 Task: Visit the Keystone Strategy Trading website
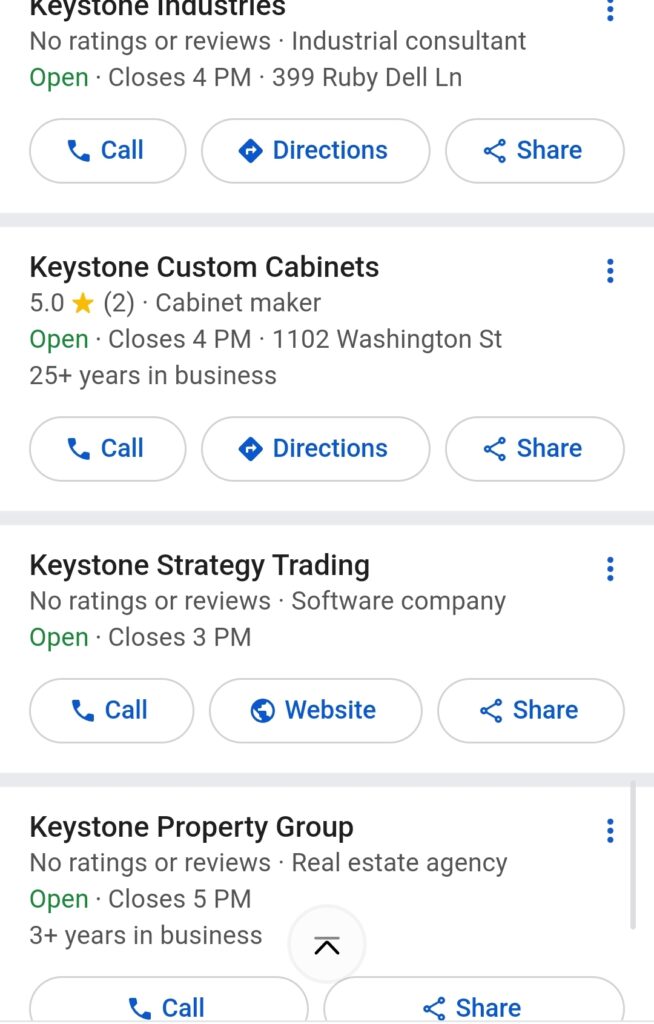click(x=315, y=711)
